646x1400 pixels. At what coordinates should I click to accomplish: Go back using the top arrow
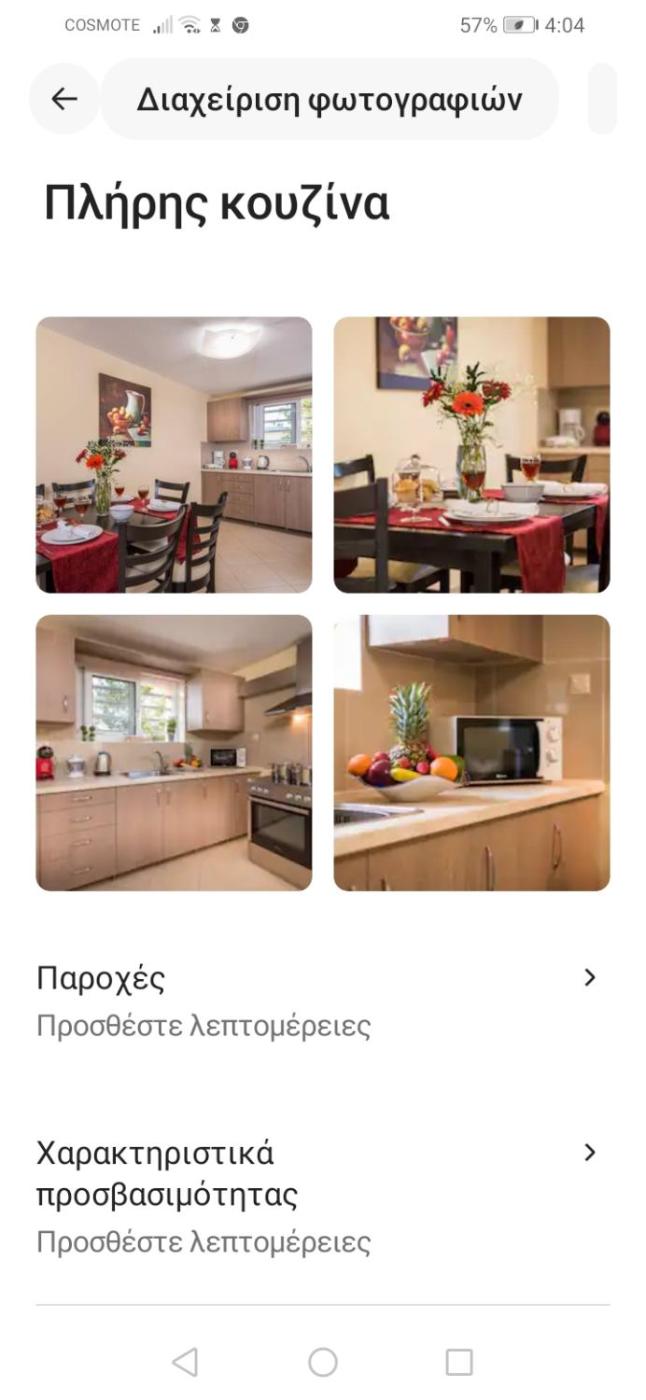click(x=64, y=98)
